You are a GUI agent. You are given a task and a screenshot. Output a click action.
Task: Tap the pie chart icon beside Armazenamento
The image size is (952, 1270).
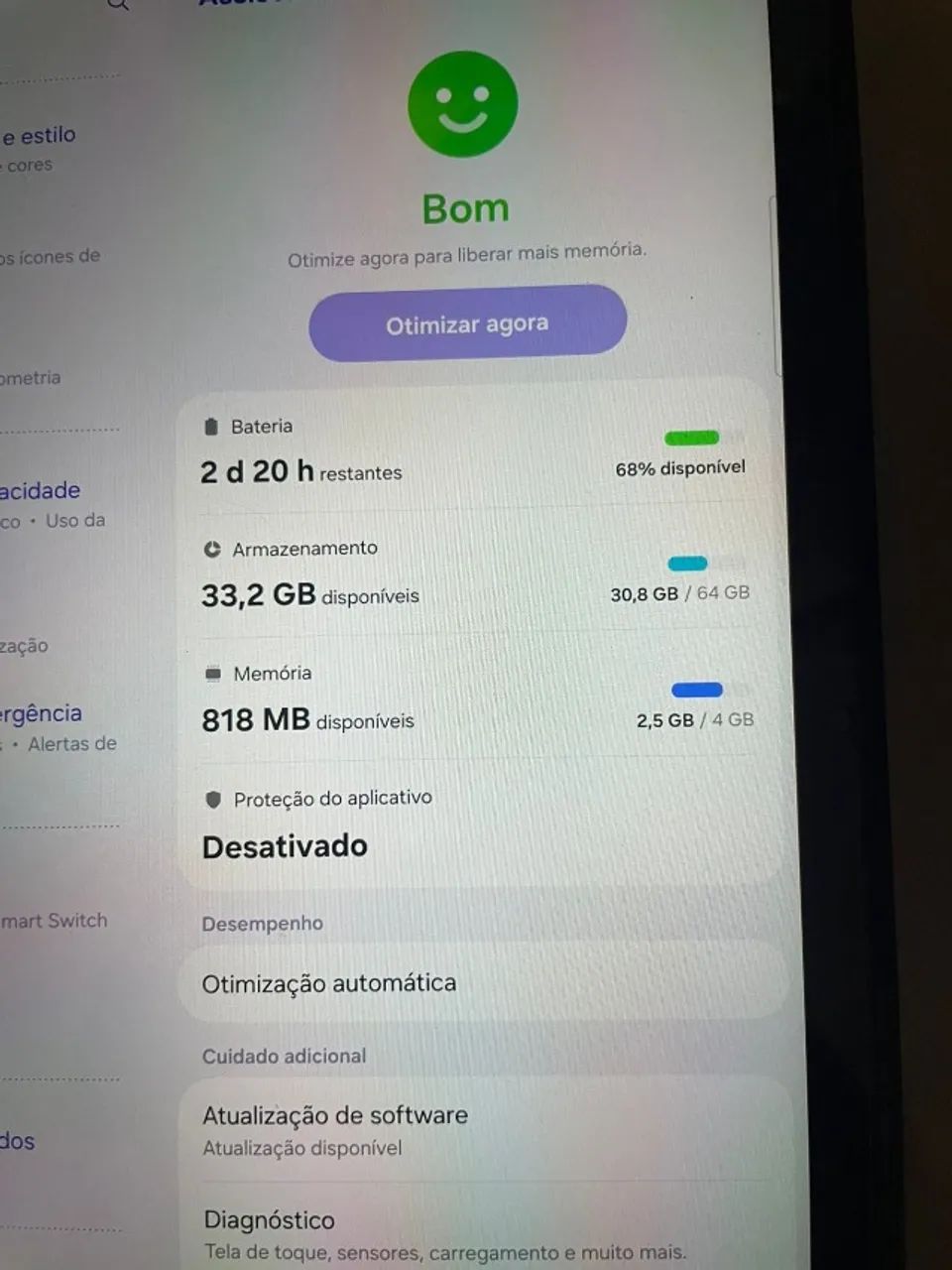pos(214,548)
